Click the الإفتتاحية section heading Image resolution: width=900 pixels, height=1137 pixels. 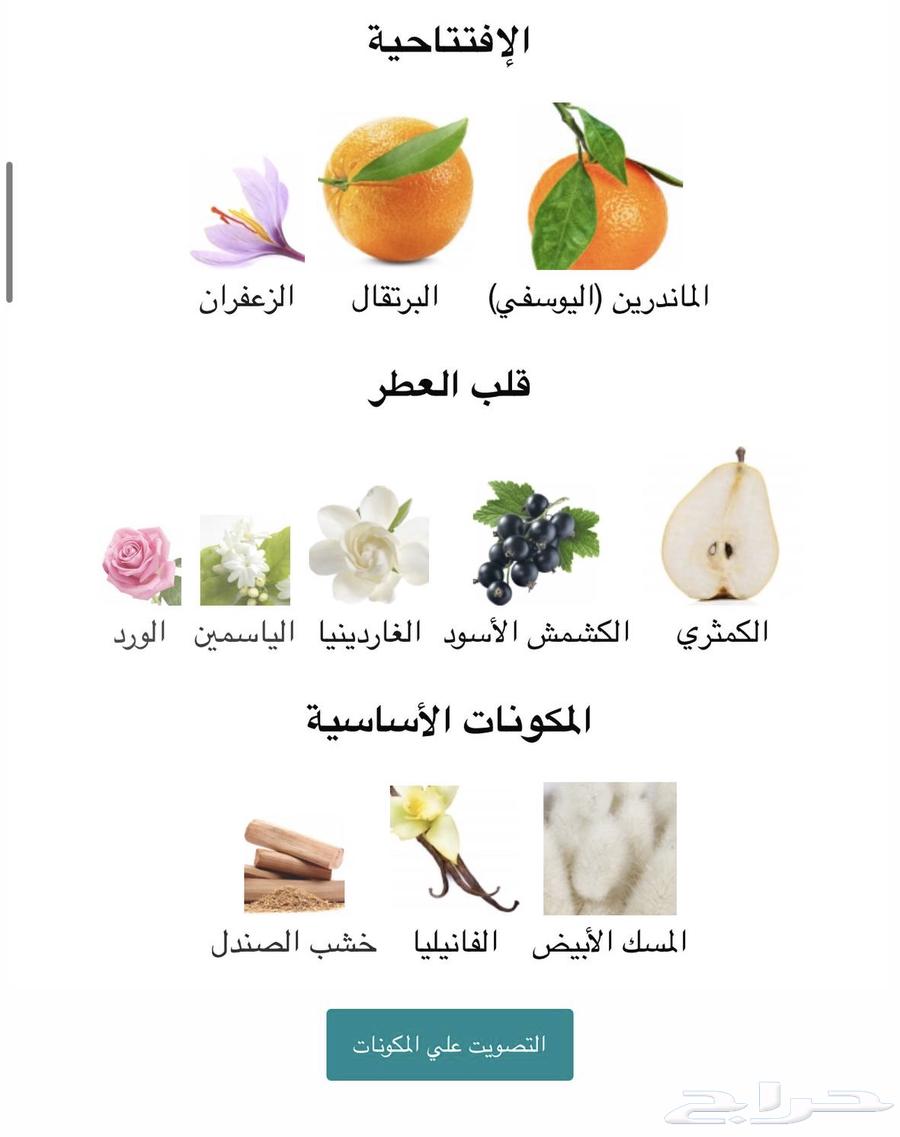pos(450,37)
